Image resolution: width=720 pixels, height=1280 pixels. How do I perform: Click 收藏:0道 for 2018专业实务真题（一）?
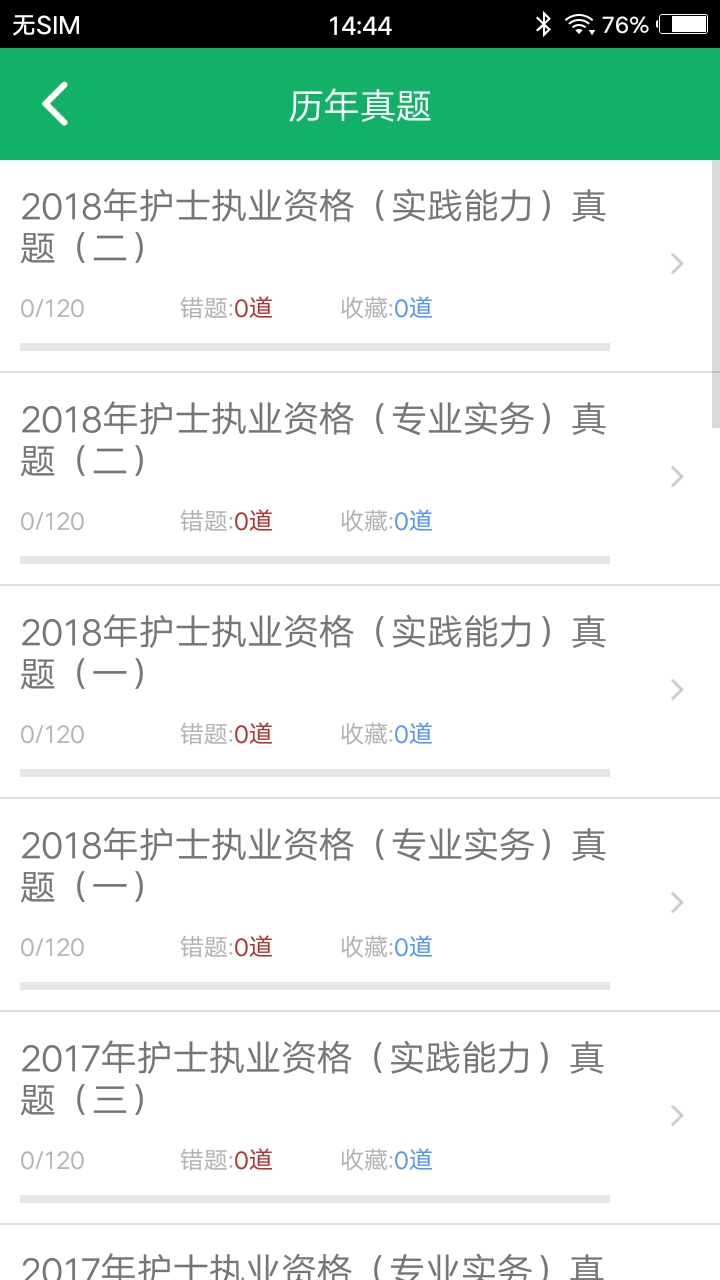click(x=387, y=947)
